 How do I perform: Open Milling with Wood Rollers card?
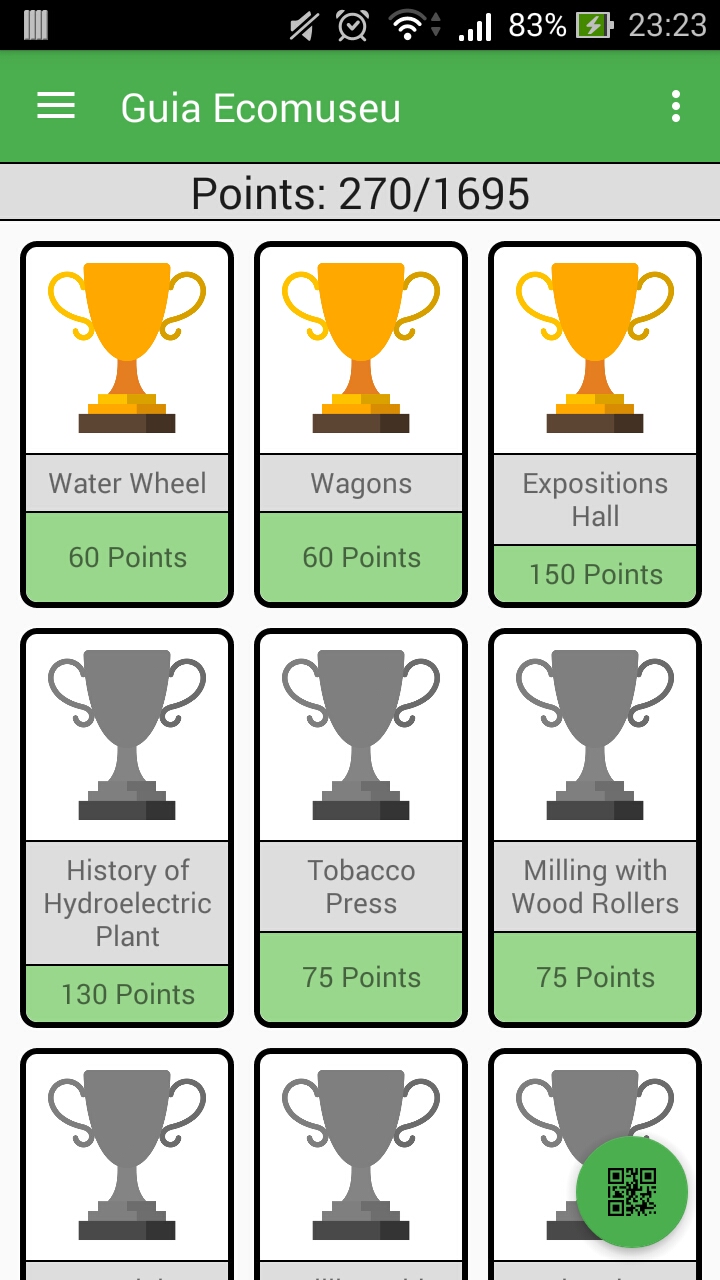(595, 826)
